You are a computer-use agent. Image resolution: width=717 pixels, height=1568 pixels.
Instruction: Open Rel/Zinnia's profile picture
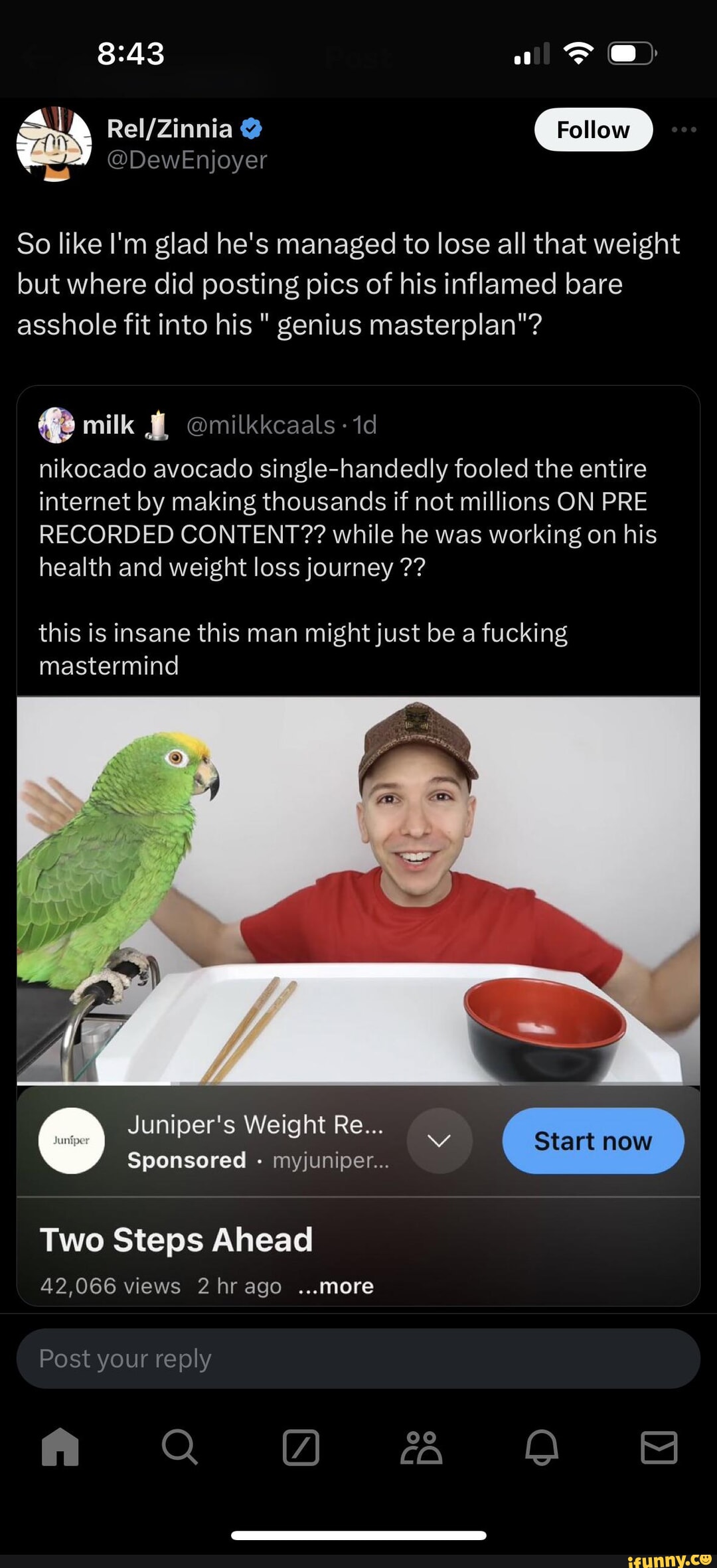54,143
